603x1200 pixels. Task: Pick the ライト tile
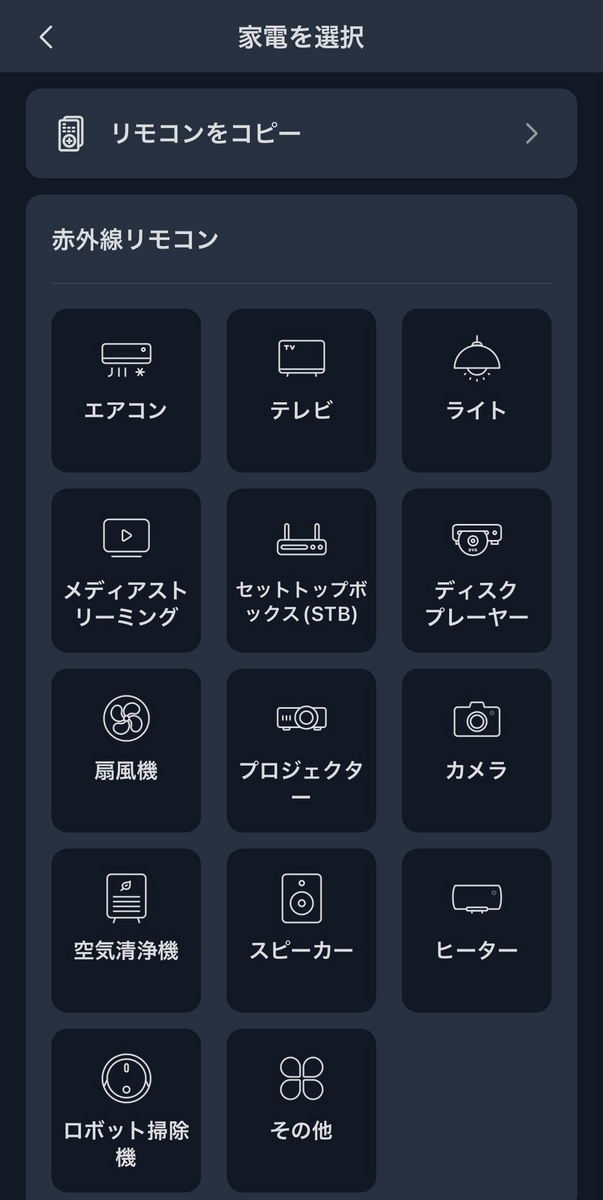tap(476, 390)
